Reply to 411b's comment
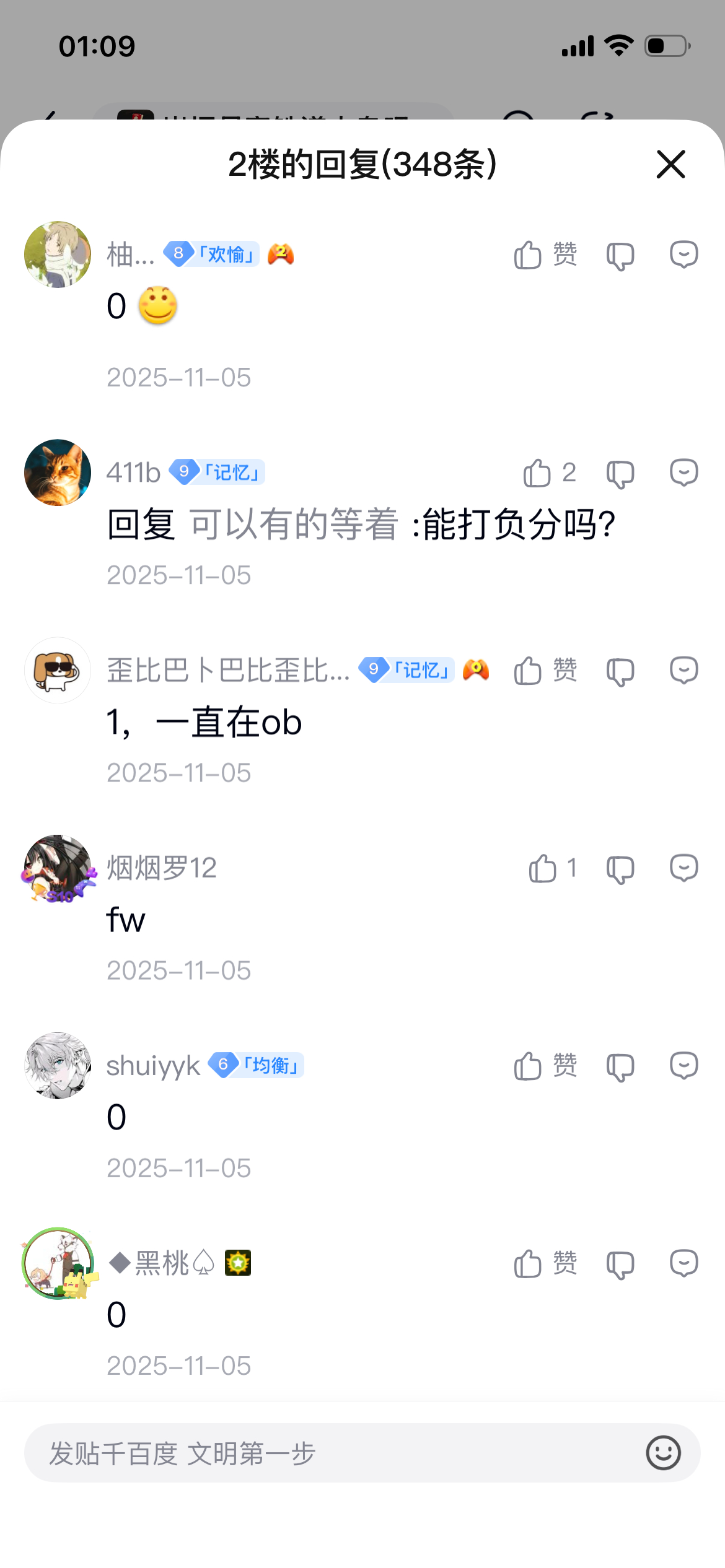 point(684,473)
